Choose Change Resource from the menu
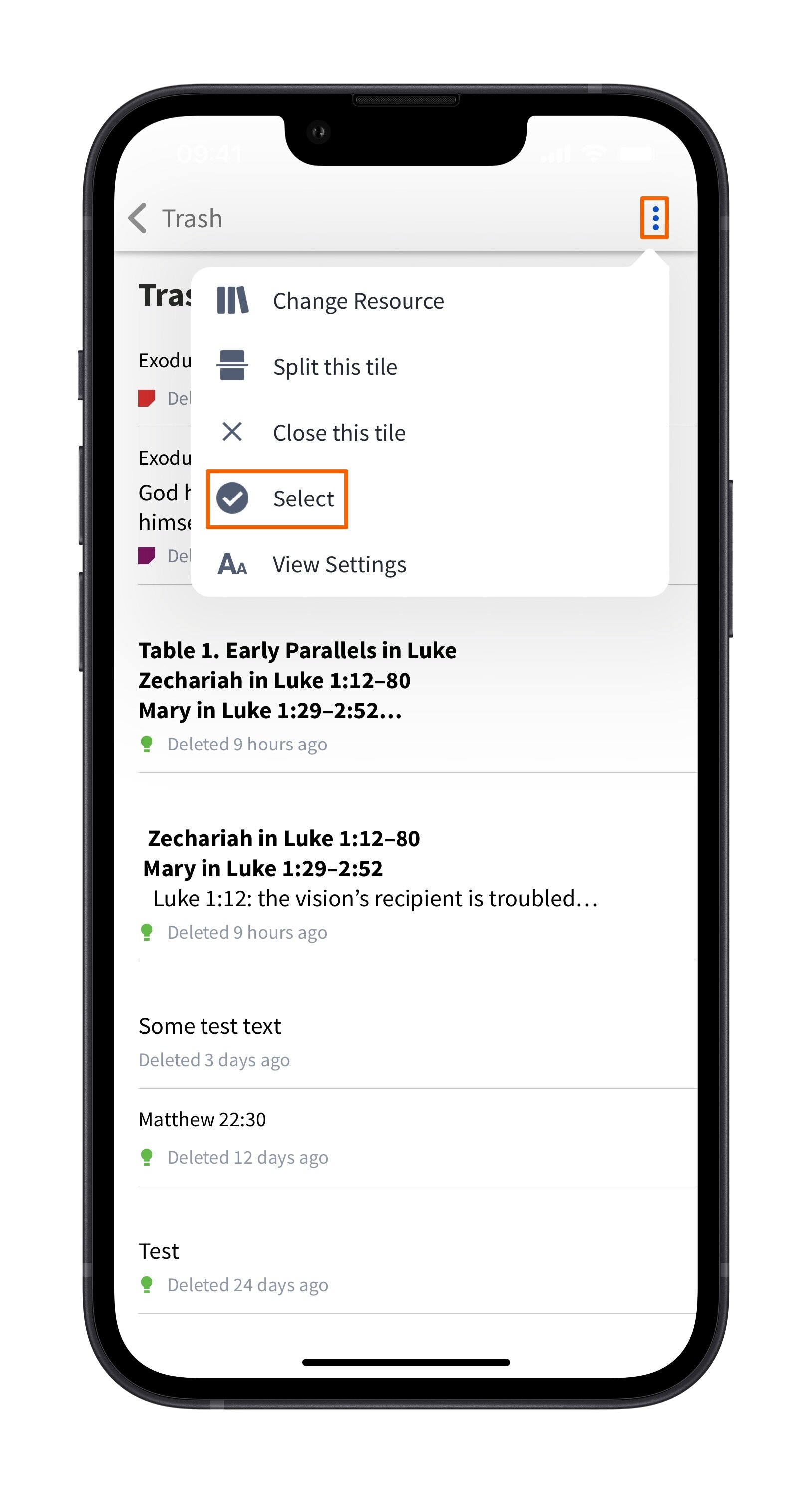The height and width of the screenshot is (1493, 812). coord(358,301)
